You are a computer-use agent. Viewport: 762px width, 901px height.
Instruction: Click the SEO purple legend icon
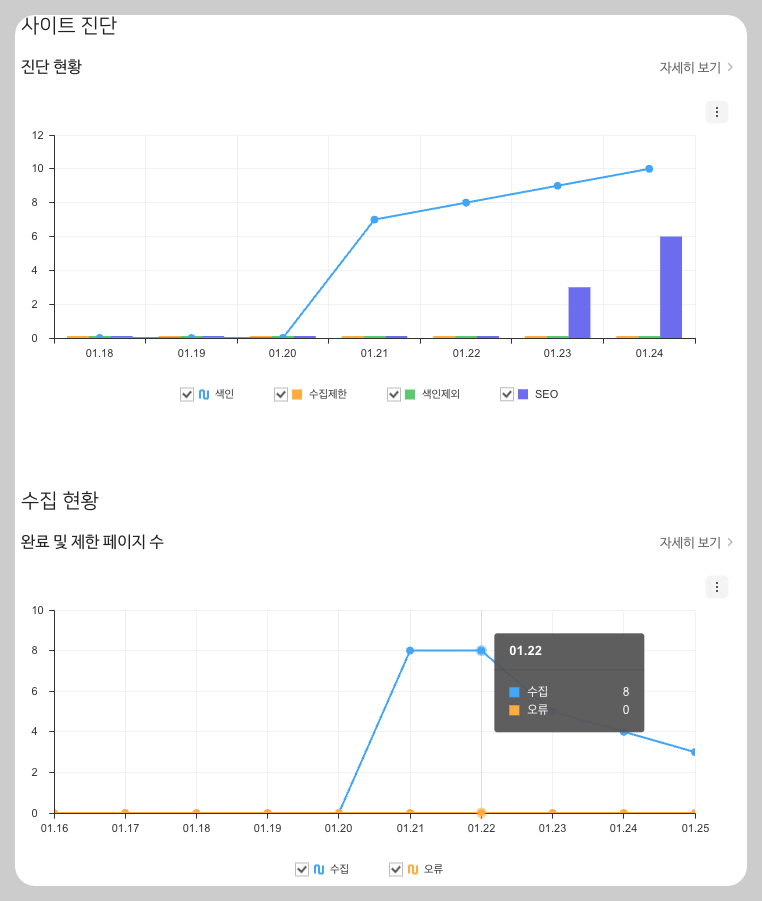524,394
